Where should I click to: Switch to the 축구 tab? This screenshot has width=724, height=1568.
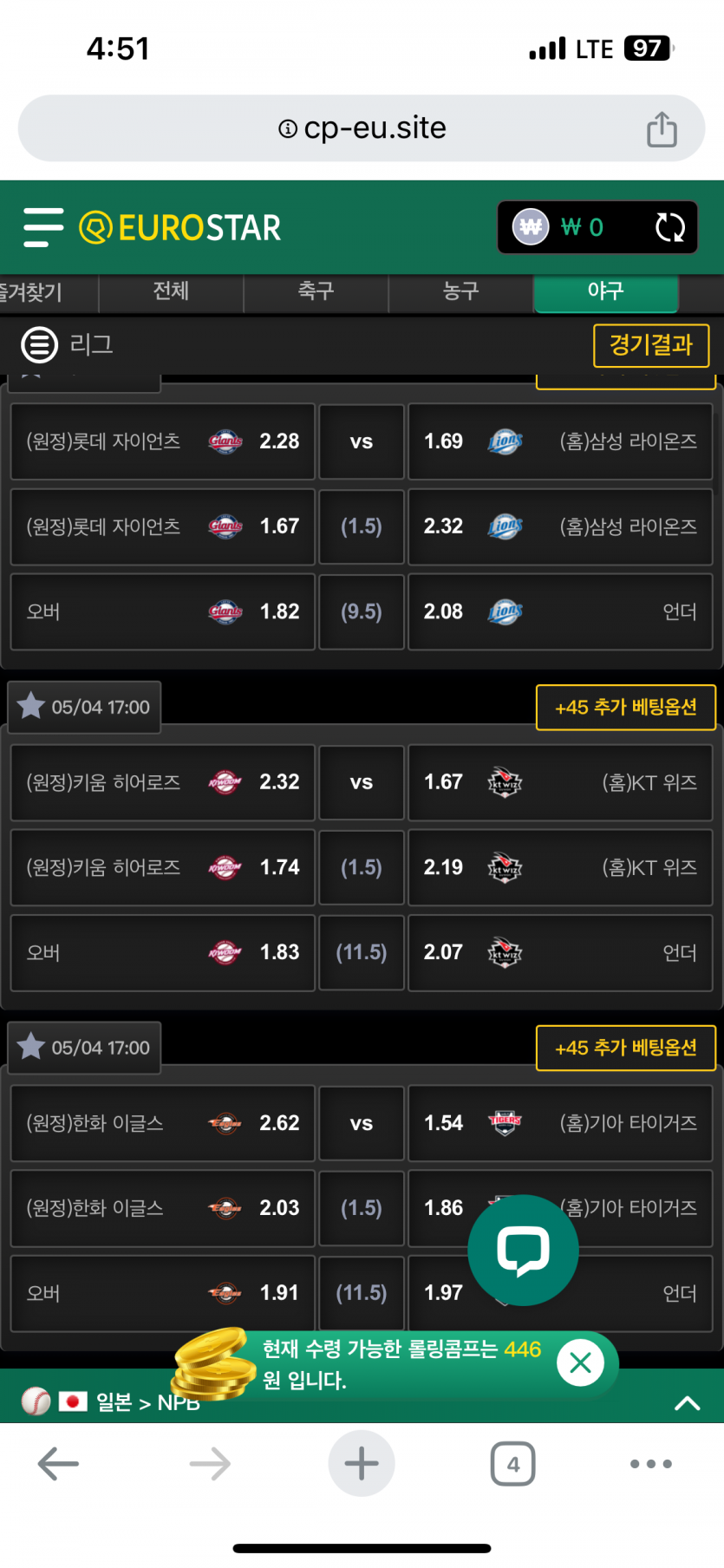[316, 291]
